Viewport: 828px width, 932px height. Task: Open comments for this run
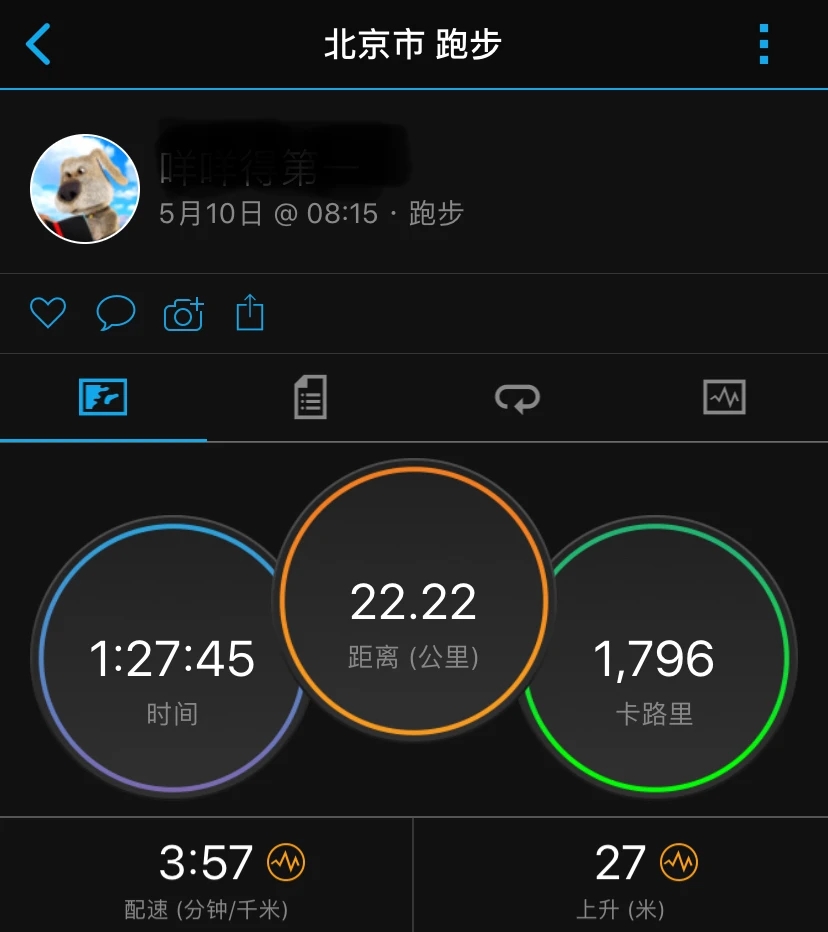[x=115, y=314]
